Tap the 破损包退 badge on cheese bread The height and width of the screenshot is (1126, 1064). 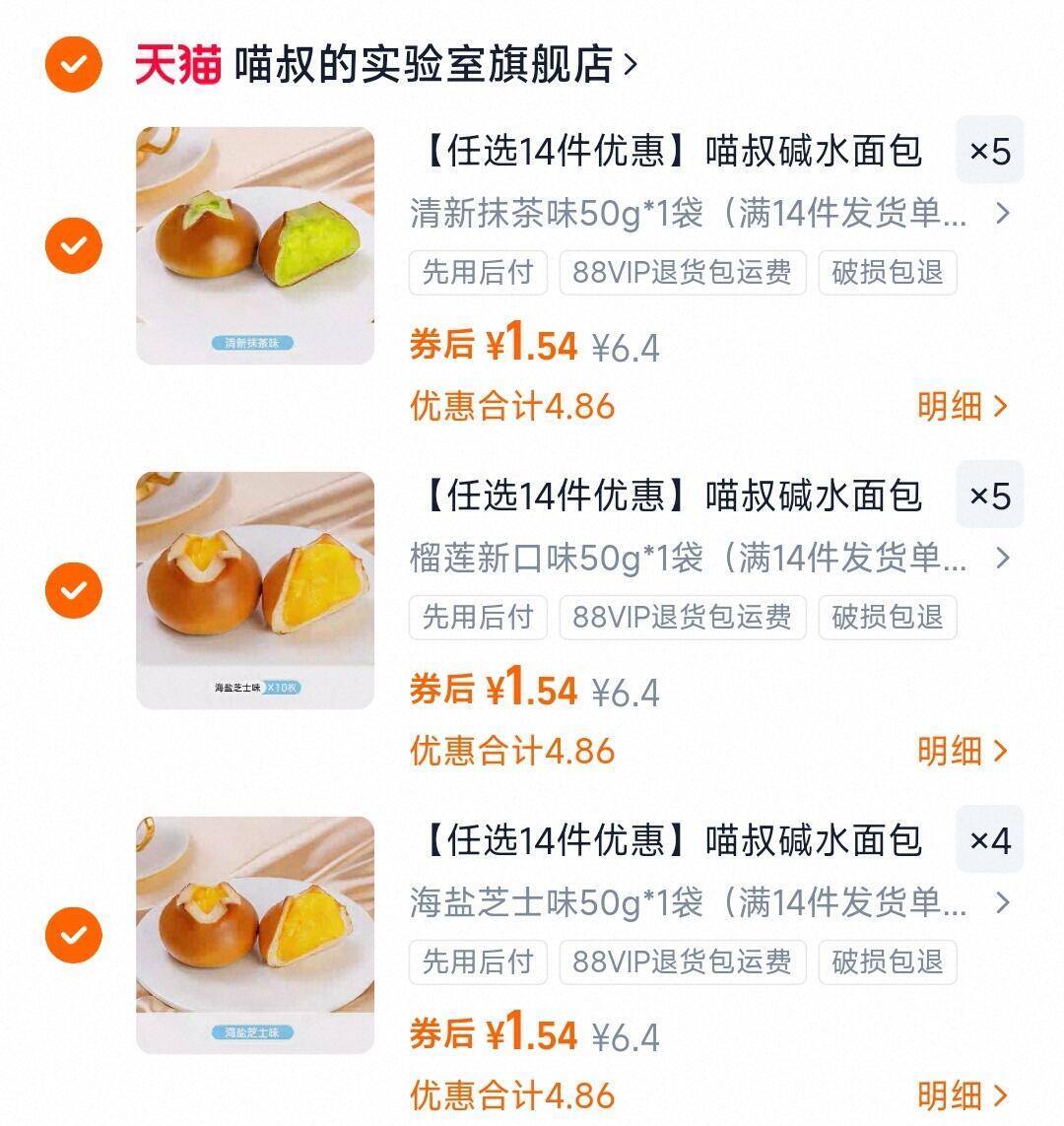(886, 963)
